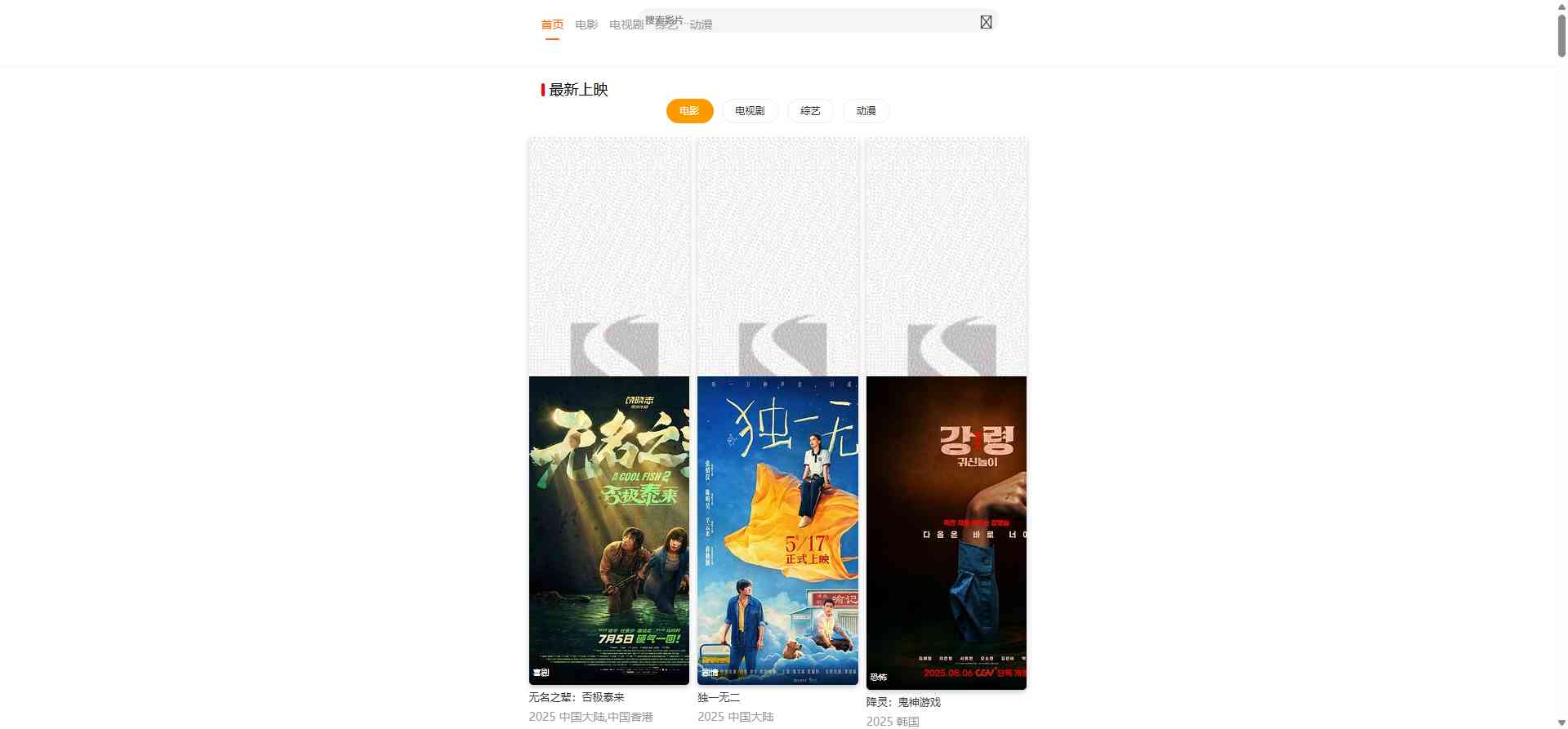Image resolution: width=1568 pixels, height=729 pixels.
Task: Open the Korean horror film 降灵：鬼神游戏
Action: click(x=946, y=532)
